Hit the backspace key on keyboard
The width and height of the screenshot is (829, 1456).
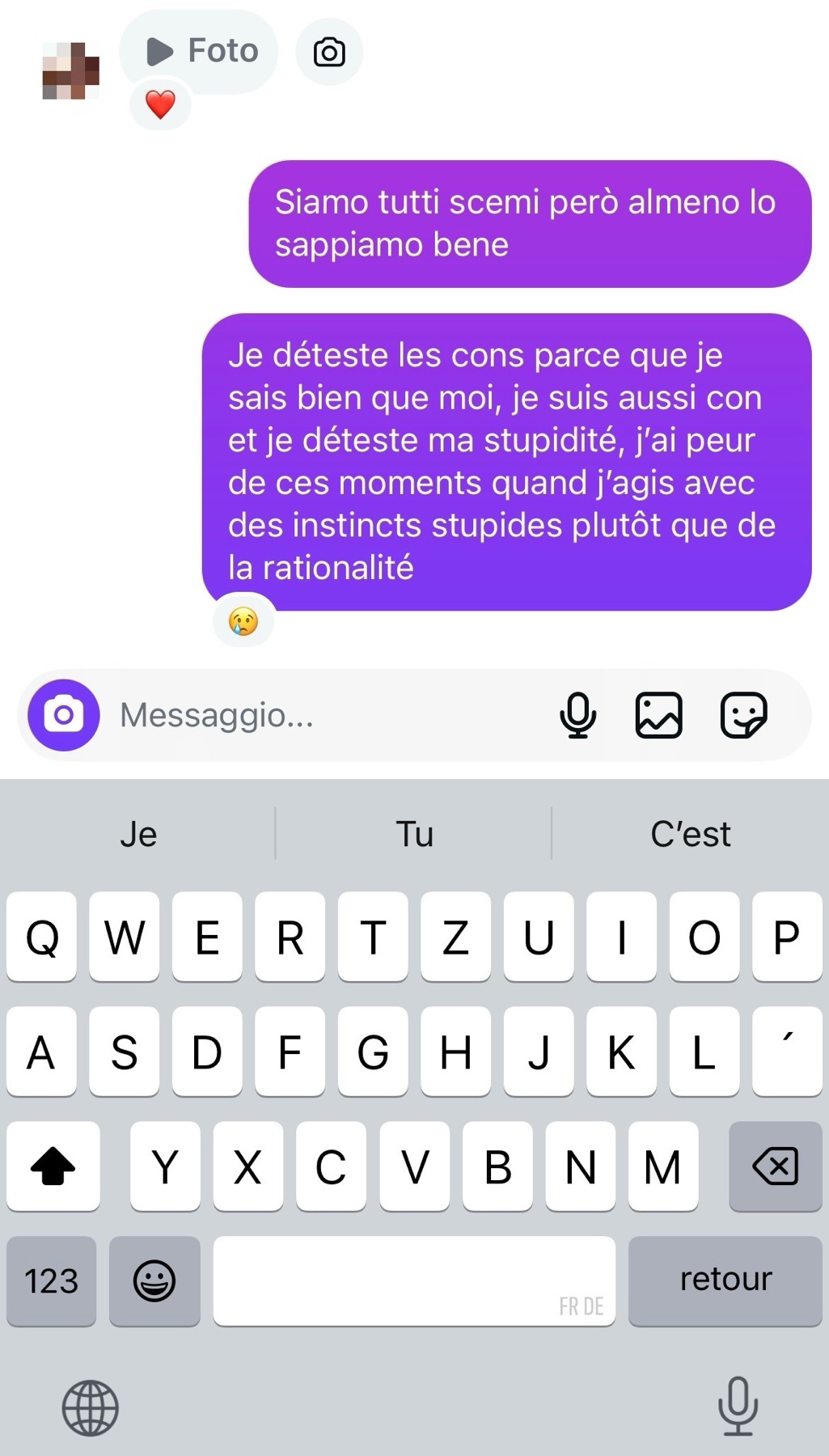775,1166
